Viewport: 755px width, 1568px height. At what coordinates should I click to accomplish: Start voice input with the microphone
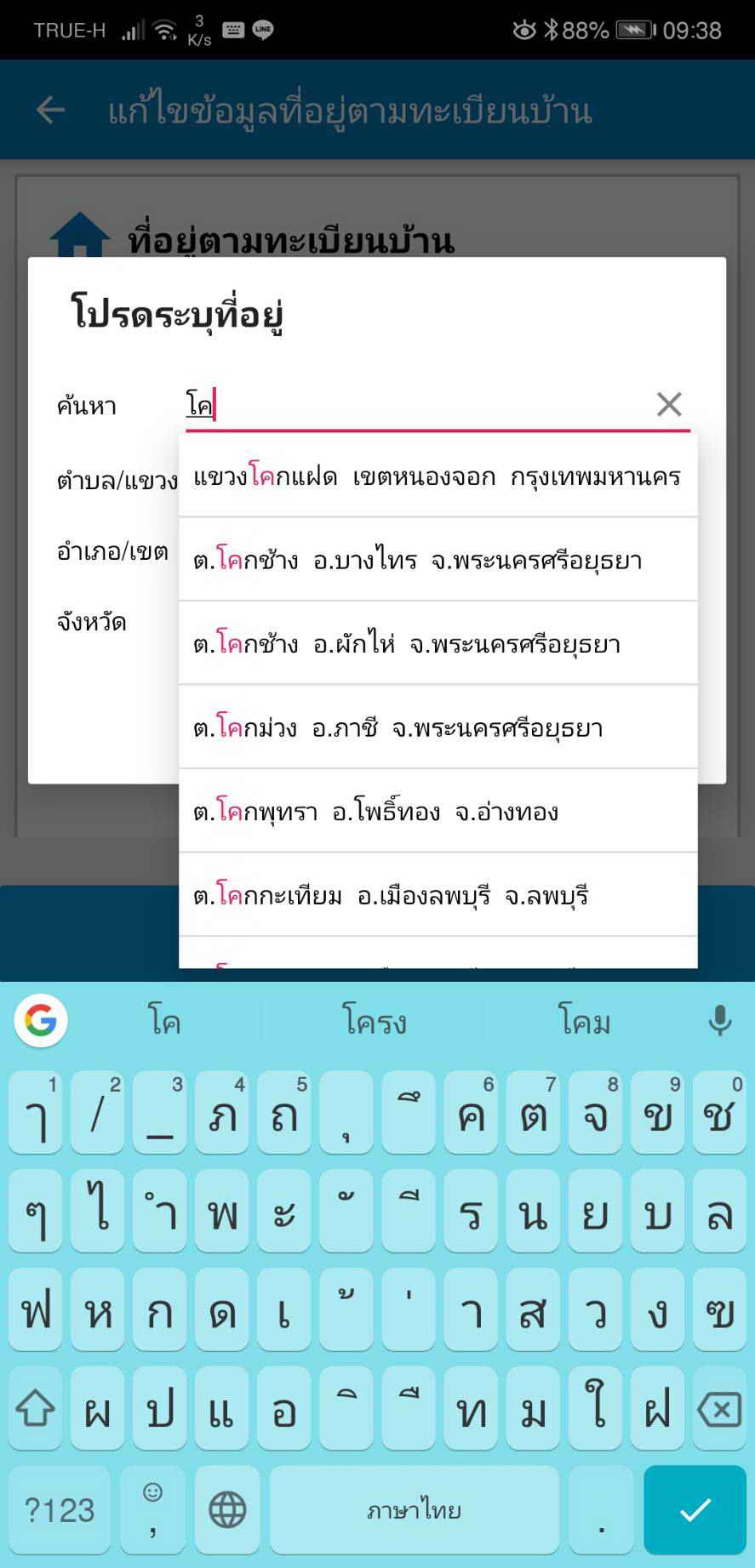point(719,1020)
